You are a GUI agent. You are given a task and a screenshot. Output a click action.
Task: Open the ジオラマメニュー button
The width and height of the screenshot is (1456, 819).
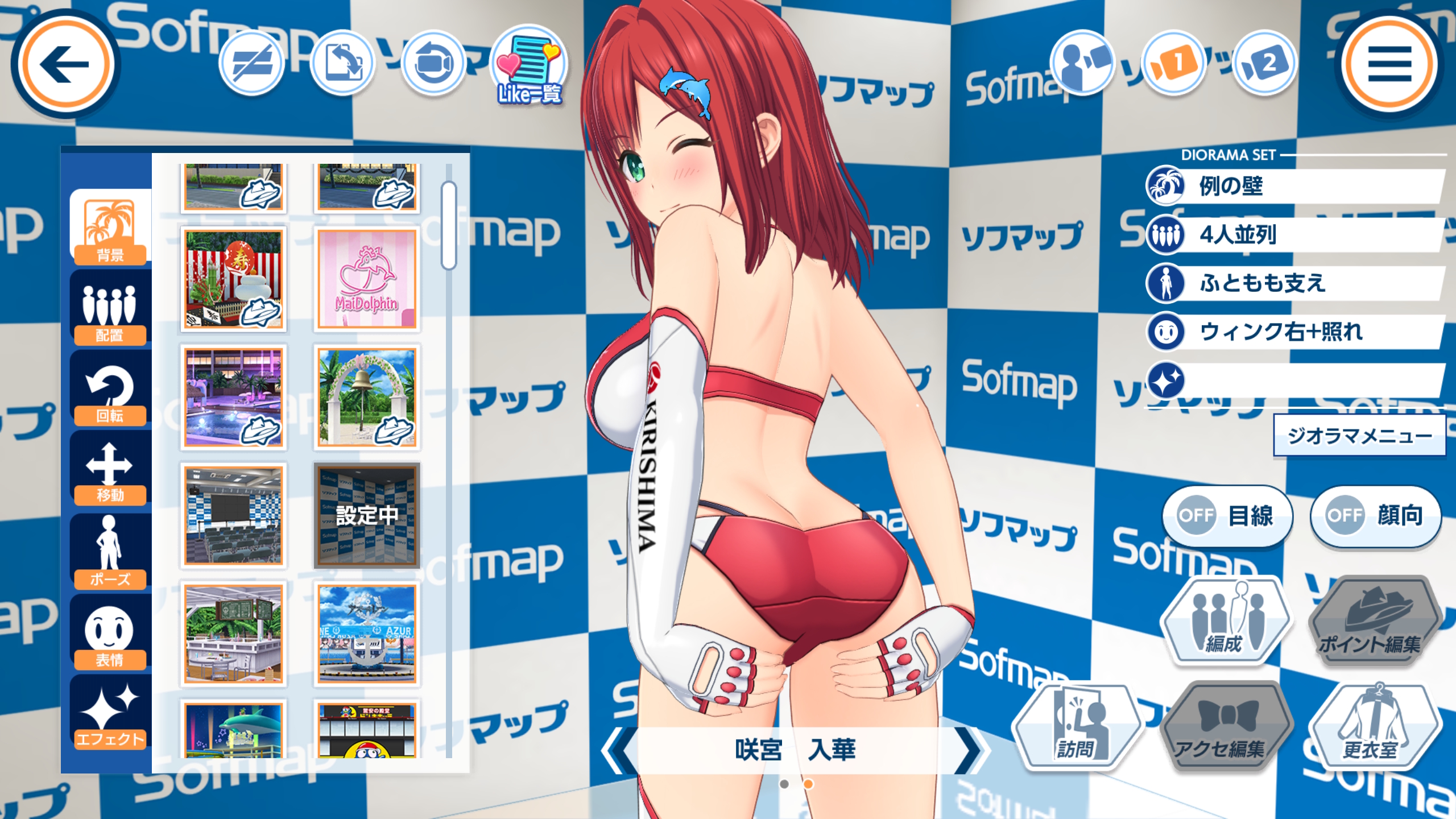coord(1359,436)
